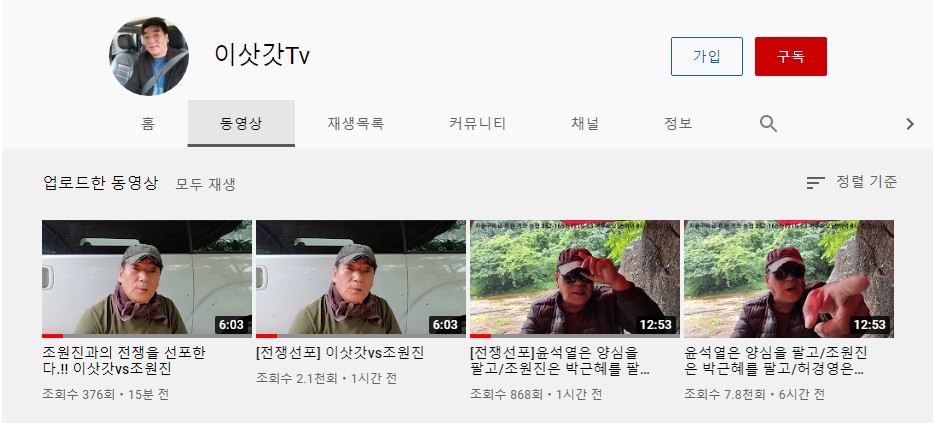Open the 정렬 기준 sort menu
This screenshot has width=933, height=423.
click(852, 182)
